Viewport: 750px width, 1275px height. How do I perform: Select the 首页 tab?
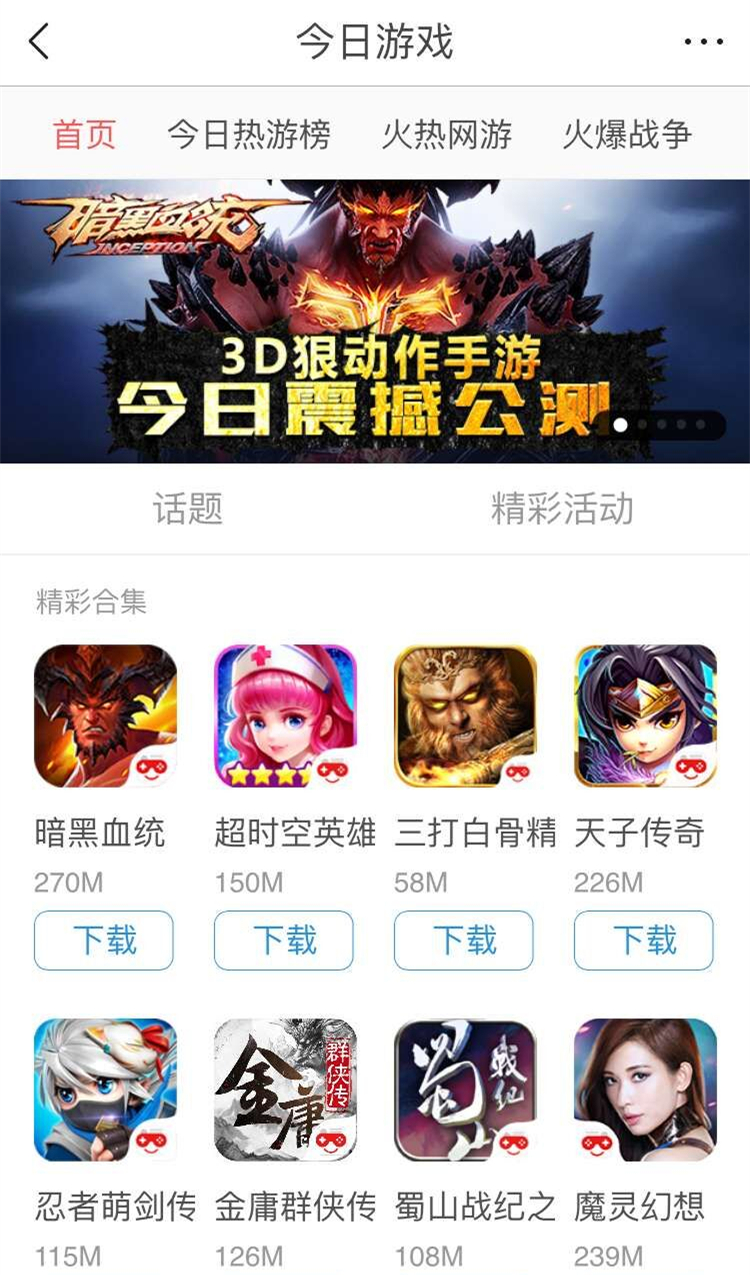pyautogui.click(x=85, y=134)
